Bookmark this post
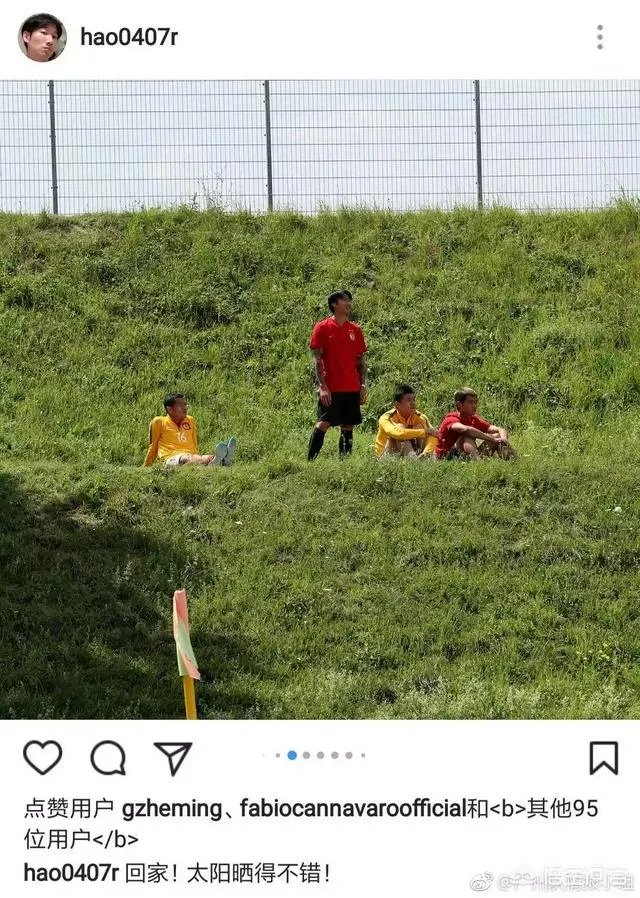640x898 pixels. click(x=603, y=758)
